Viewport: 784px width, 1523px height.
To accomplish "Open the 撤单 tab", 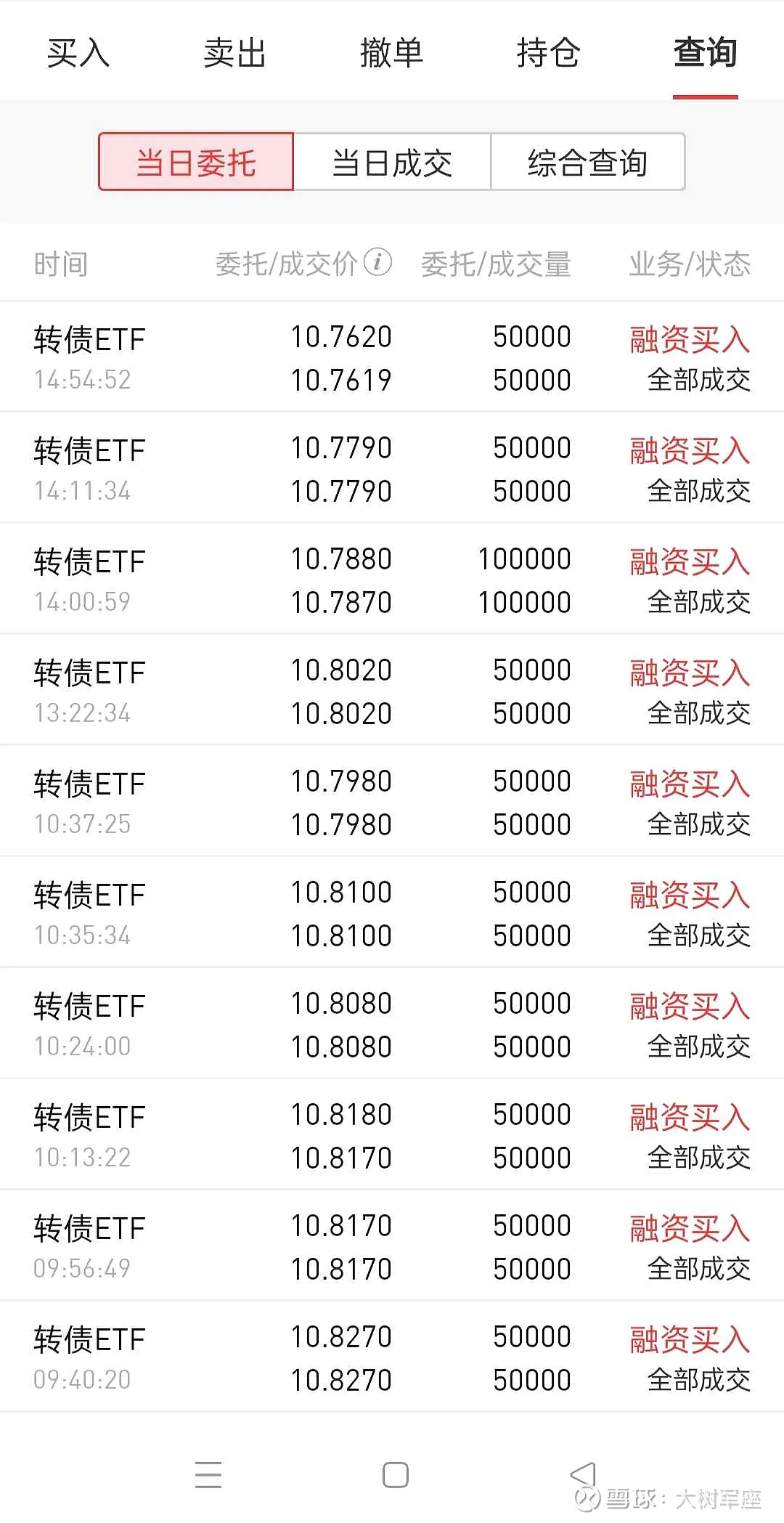I will click(391, 53).
